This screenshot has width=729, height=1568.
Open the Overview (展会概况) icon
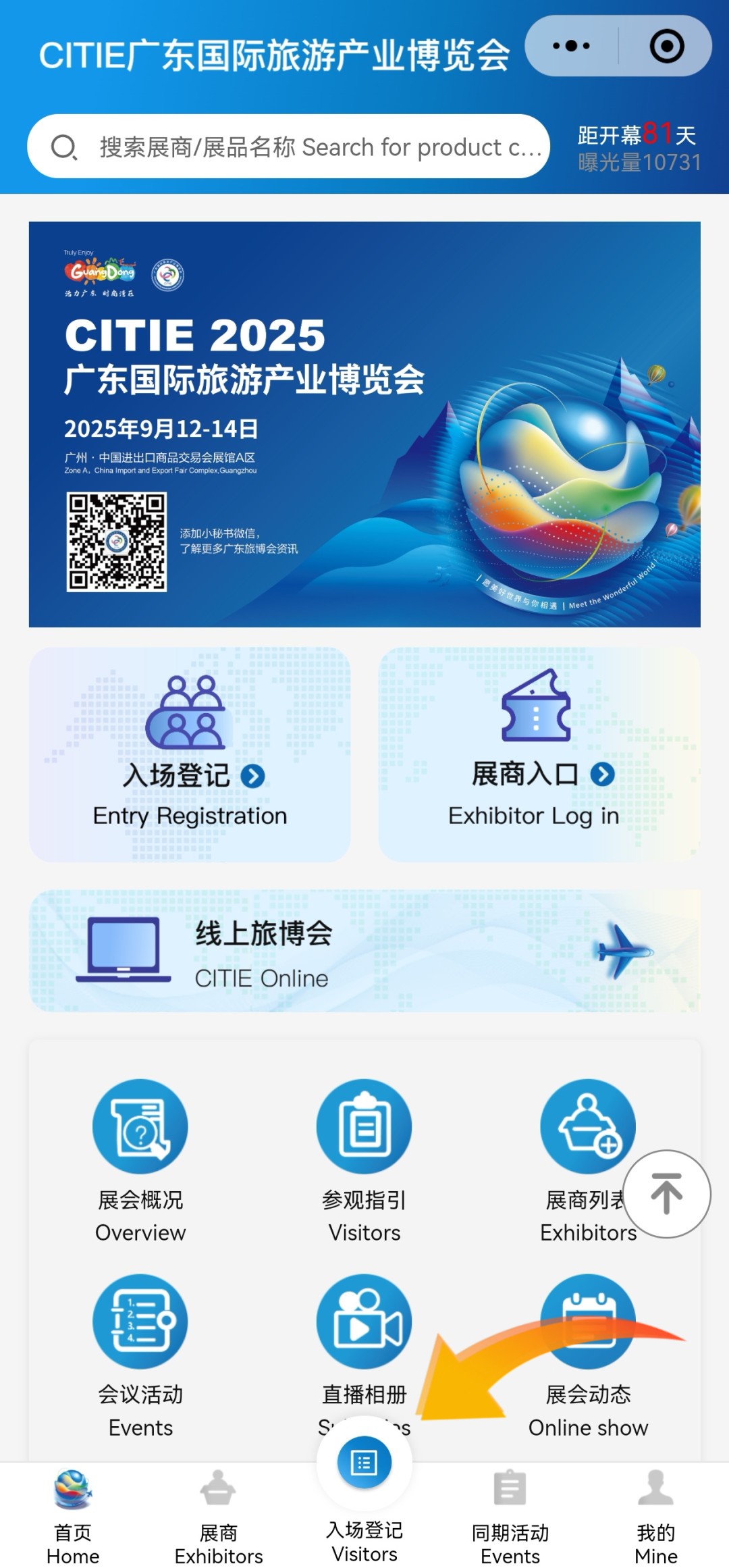click(140, 1126)
